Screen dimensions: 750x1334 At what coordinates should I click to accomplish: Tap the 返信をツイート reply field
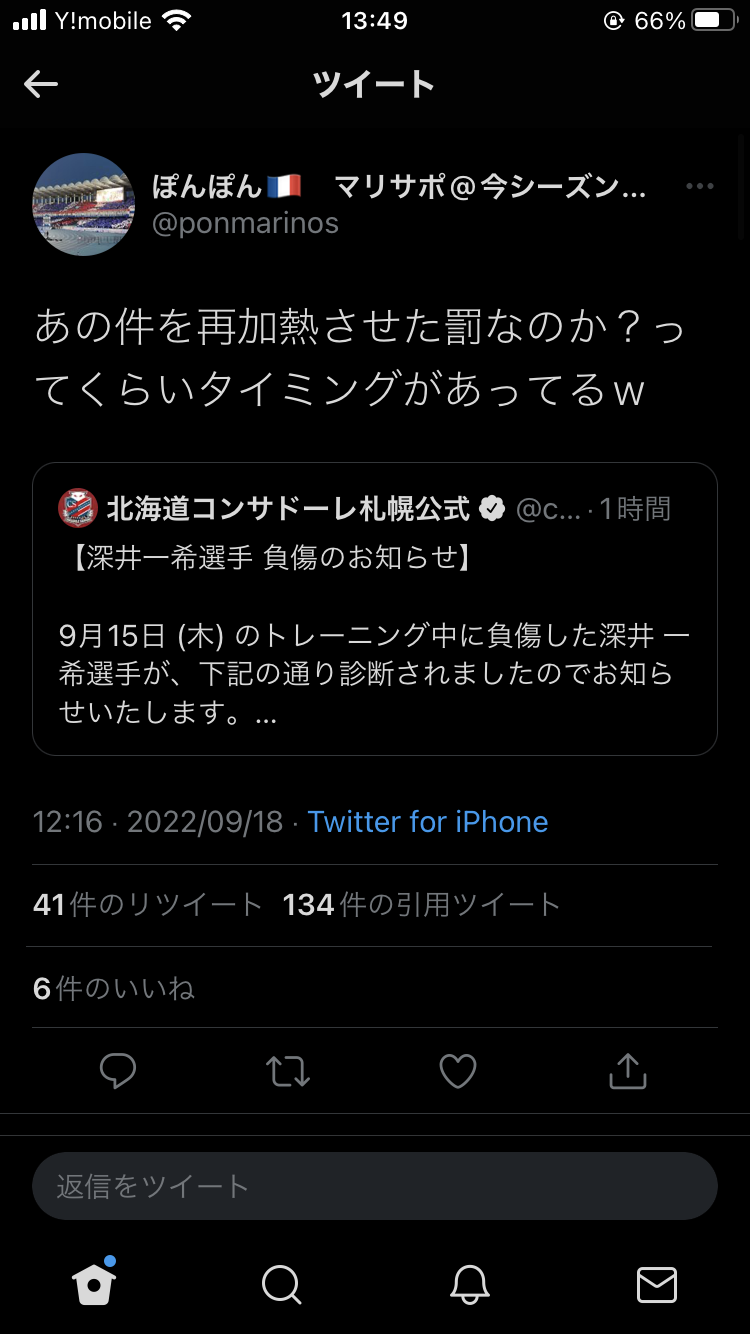point(374,1187)
